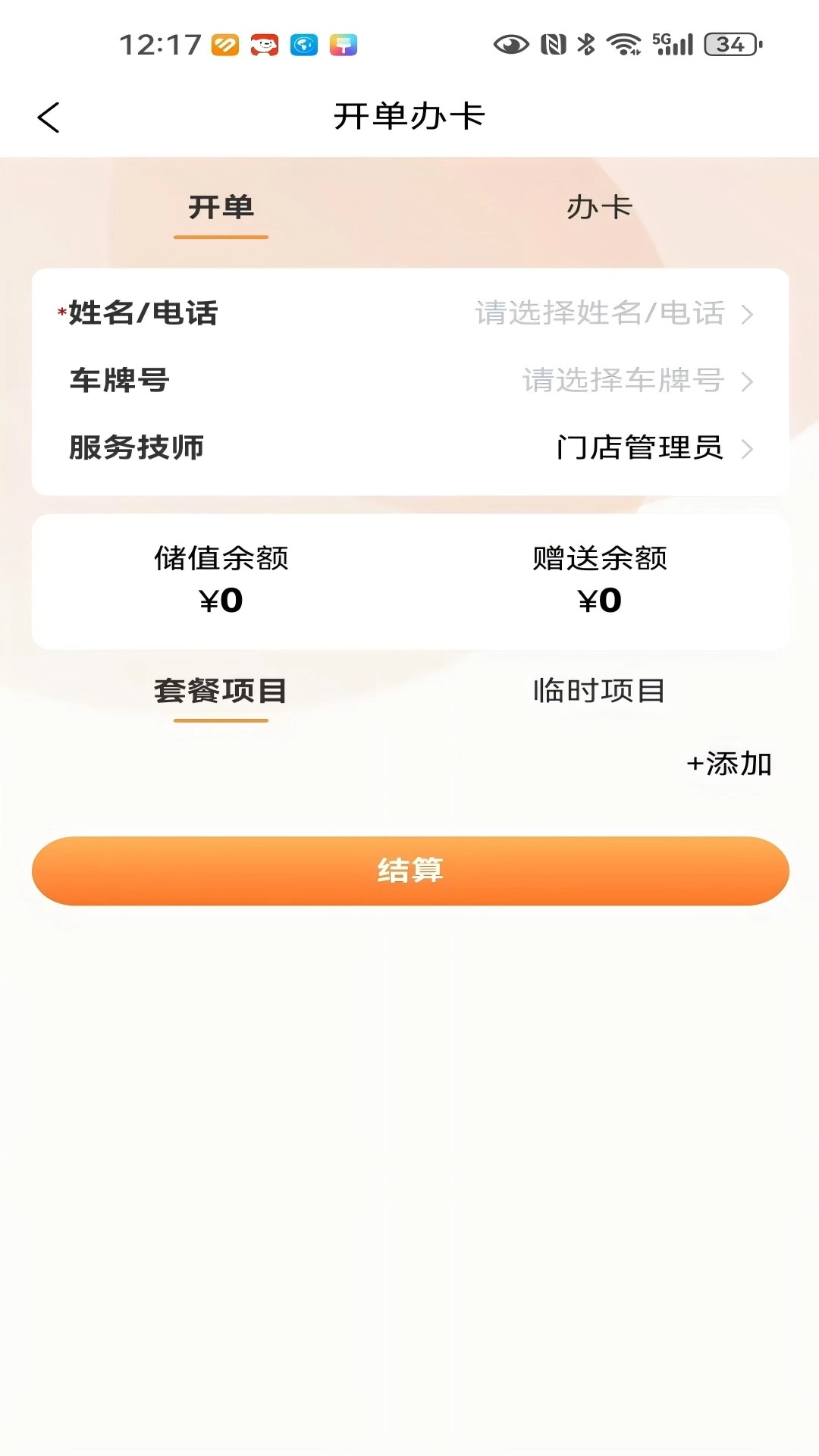Tap the 储值余额 balance display
Image resolution: width=819 pixels, height=1456 pixels.
(221, 579)
